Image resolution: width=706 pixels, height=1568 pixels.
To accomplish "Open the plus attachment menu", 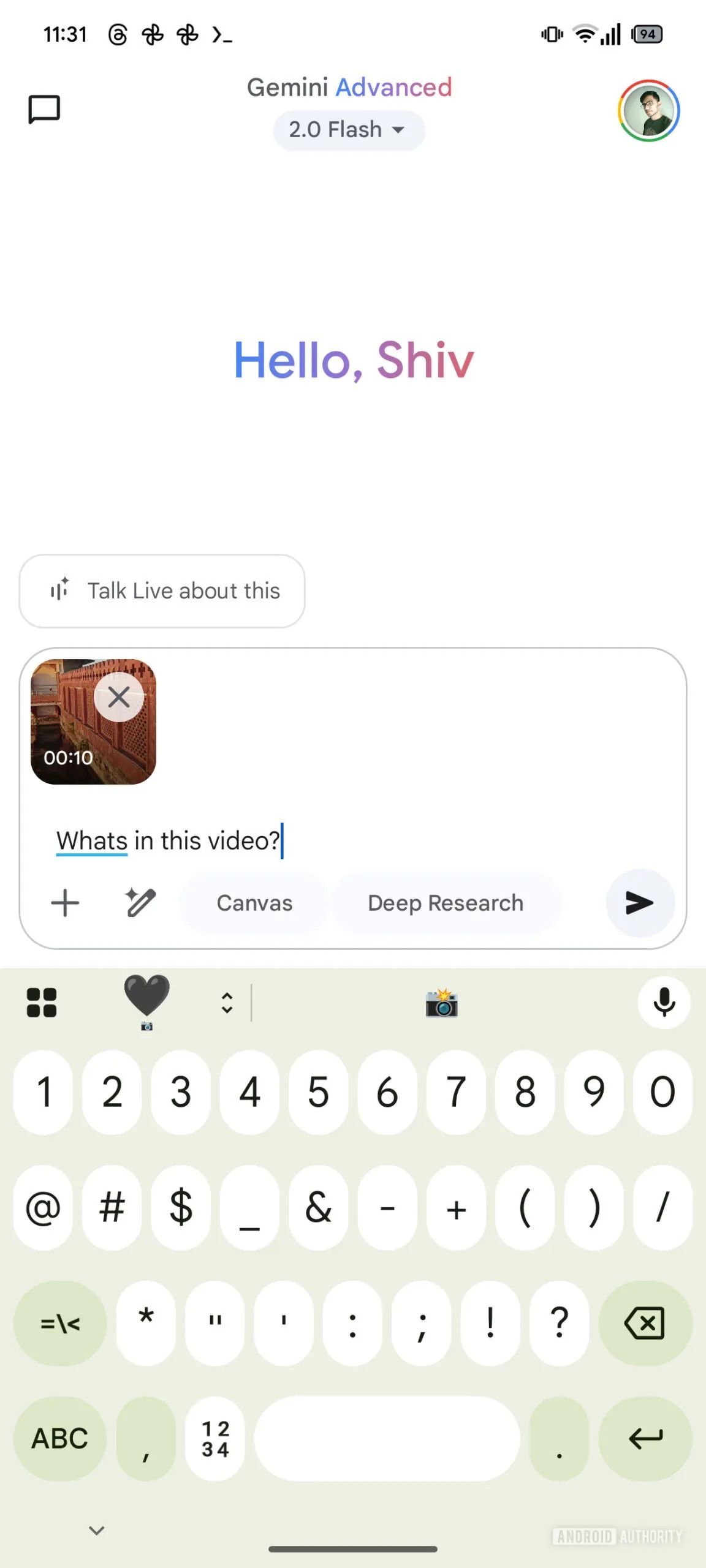I will [x=65, y=903].
